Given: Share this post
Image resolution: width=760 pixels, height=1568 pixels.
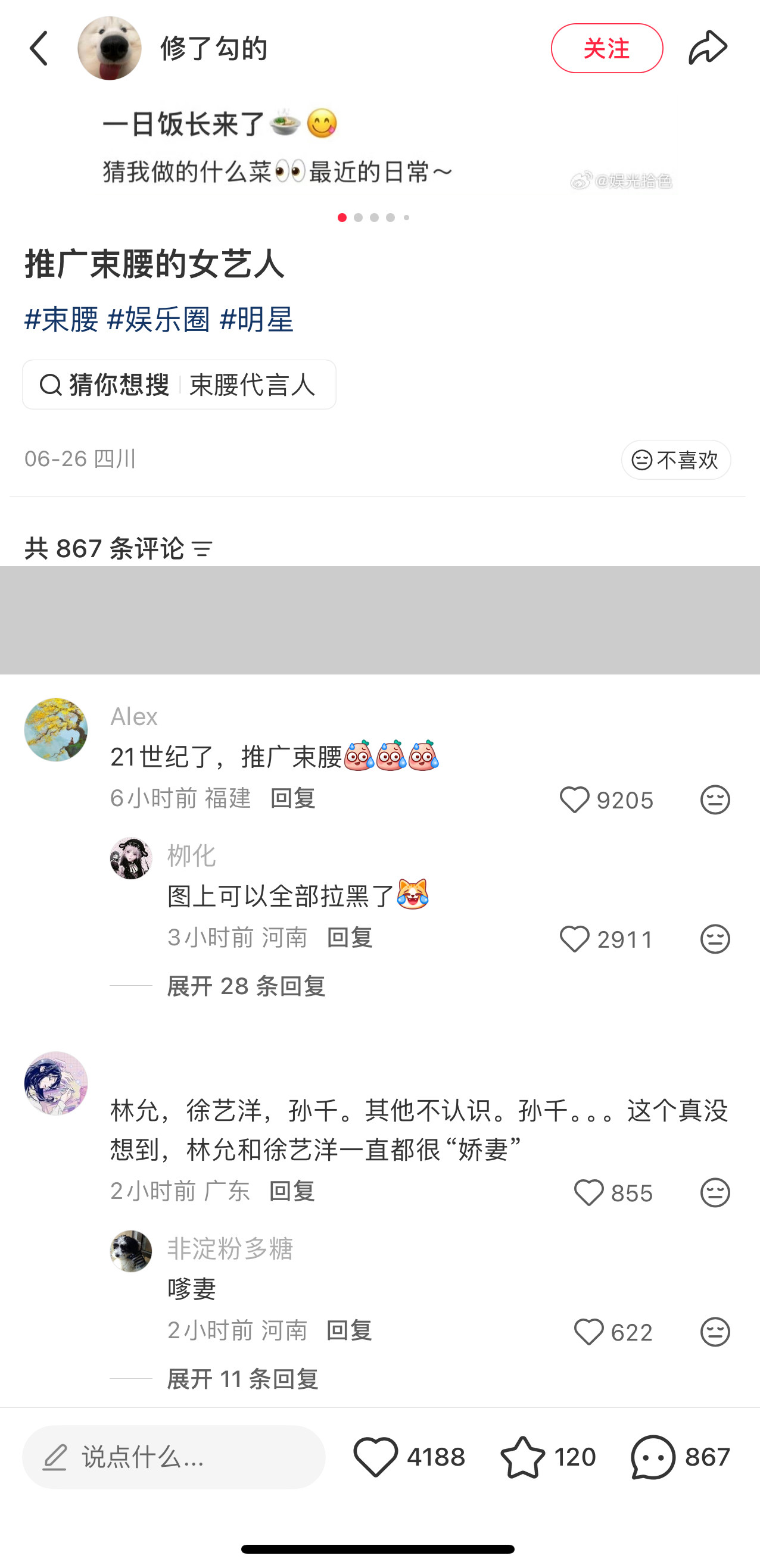Looking at the screenshot, I should click(x=708, y=48).
